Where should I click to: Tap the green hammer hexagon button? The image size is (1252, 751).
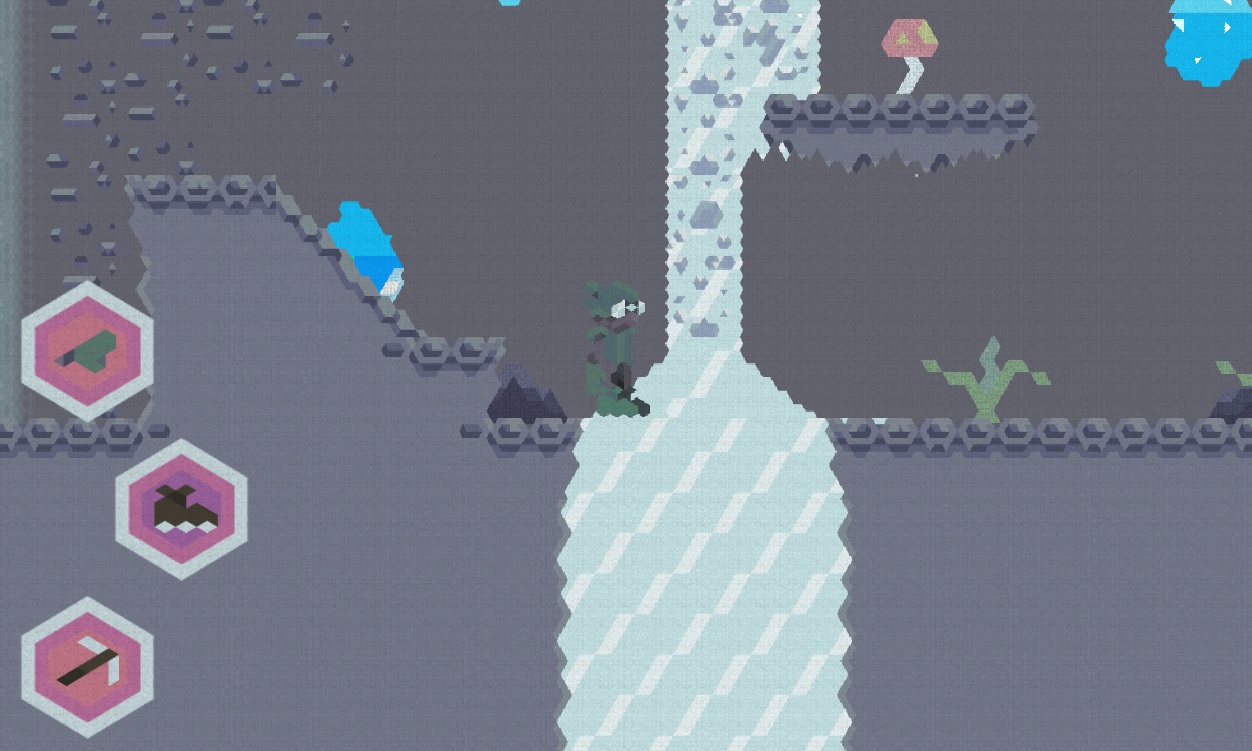point(87,351)
